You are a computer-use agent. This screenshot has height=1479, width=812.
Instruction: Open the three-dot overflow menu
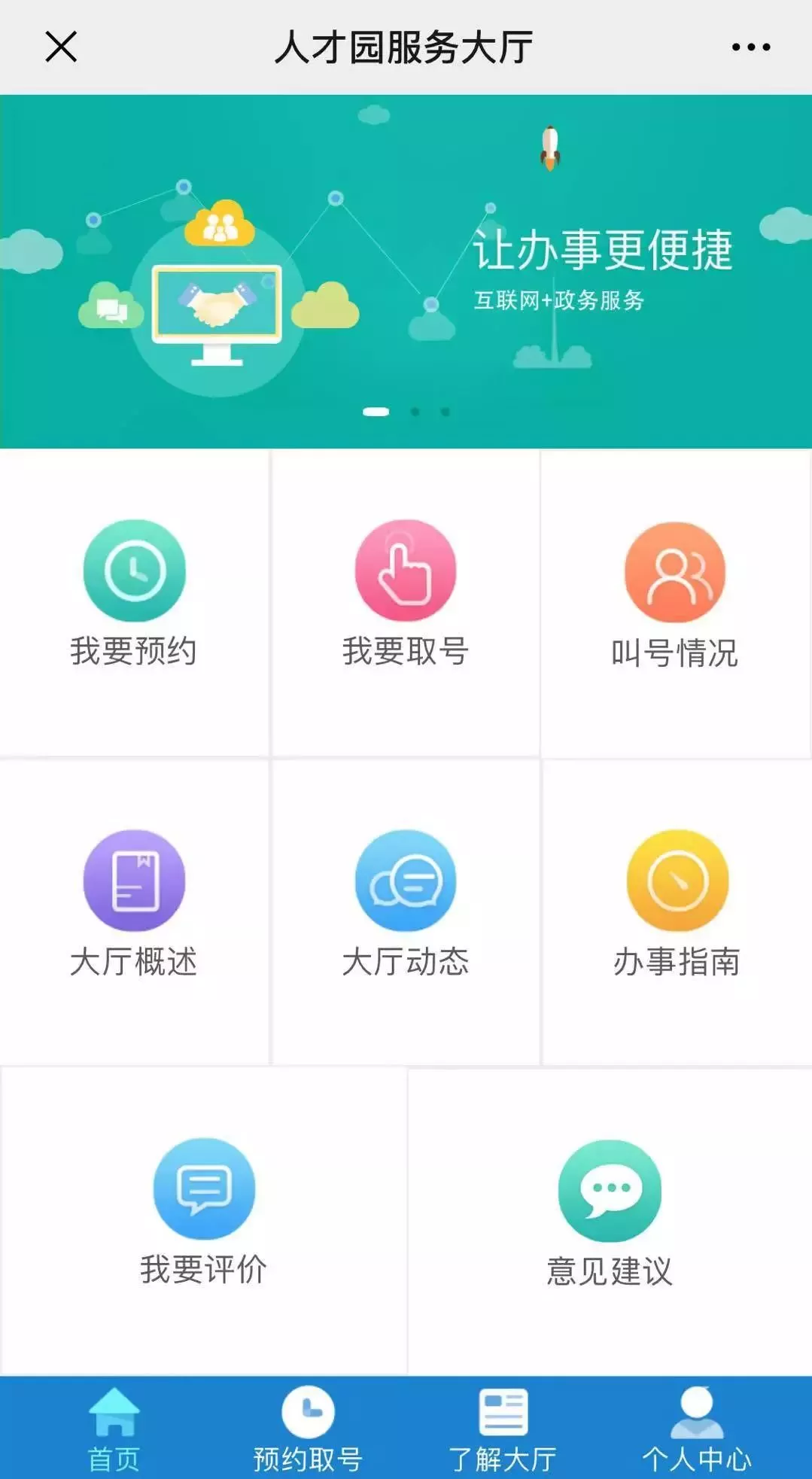tap(750, 47)
